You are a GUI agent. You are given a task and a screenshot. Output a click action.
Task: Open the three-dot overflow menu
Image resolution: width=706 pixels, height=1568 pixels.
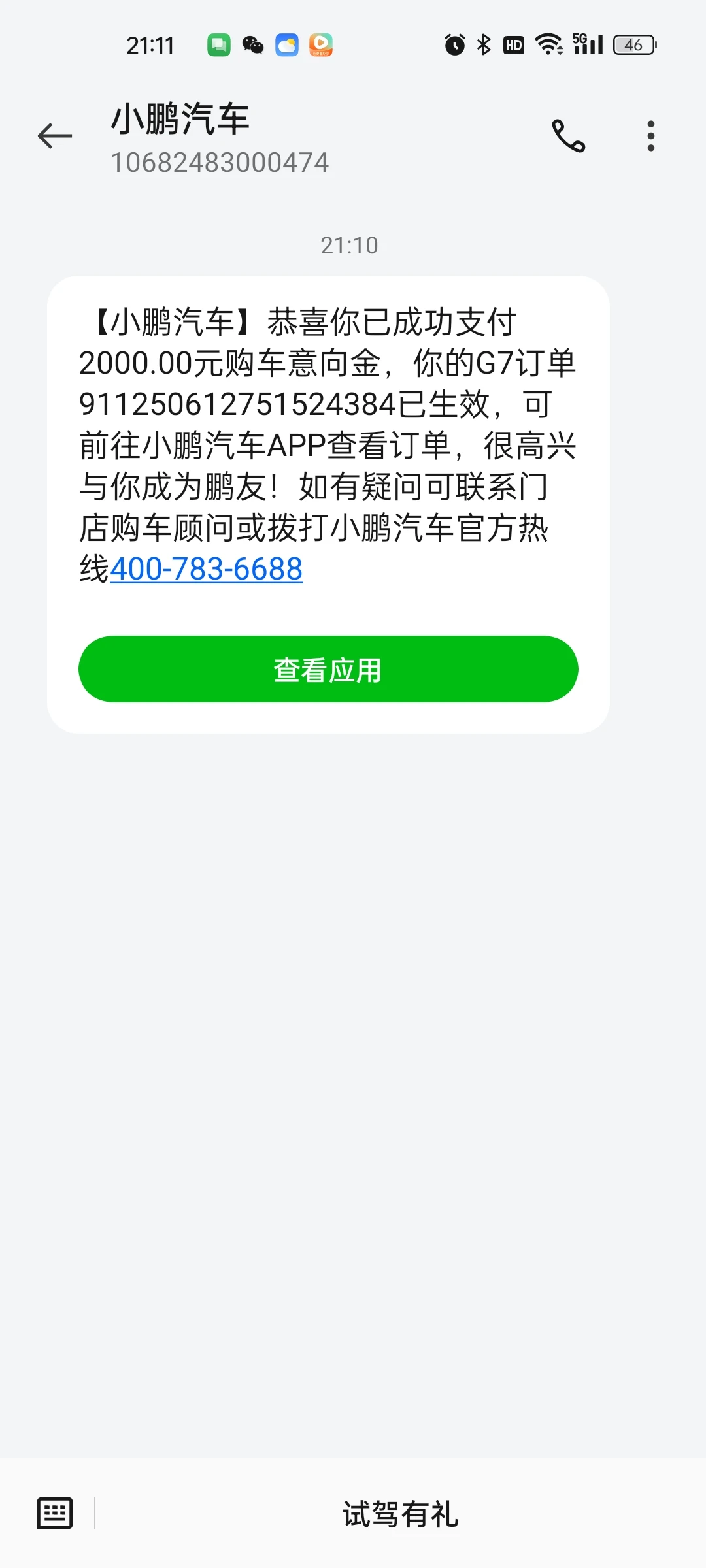tap(650, 136)
